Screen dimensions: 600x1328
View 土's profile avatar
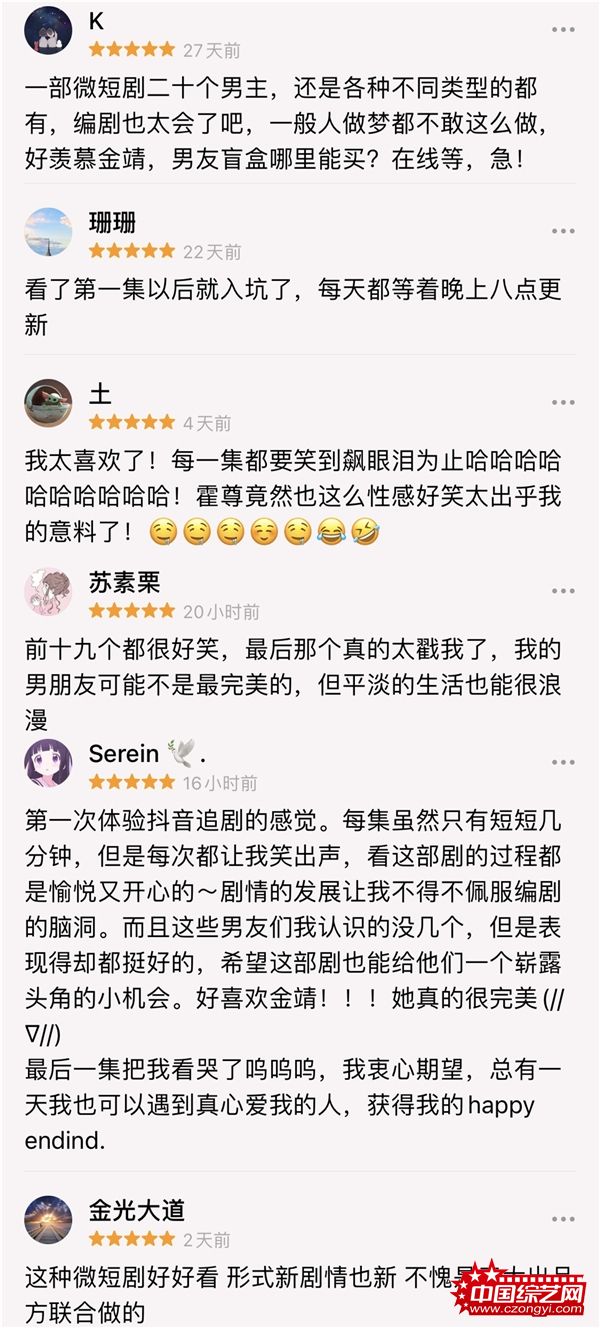pos(48,404)
